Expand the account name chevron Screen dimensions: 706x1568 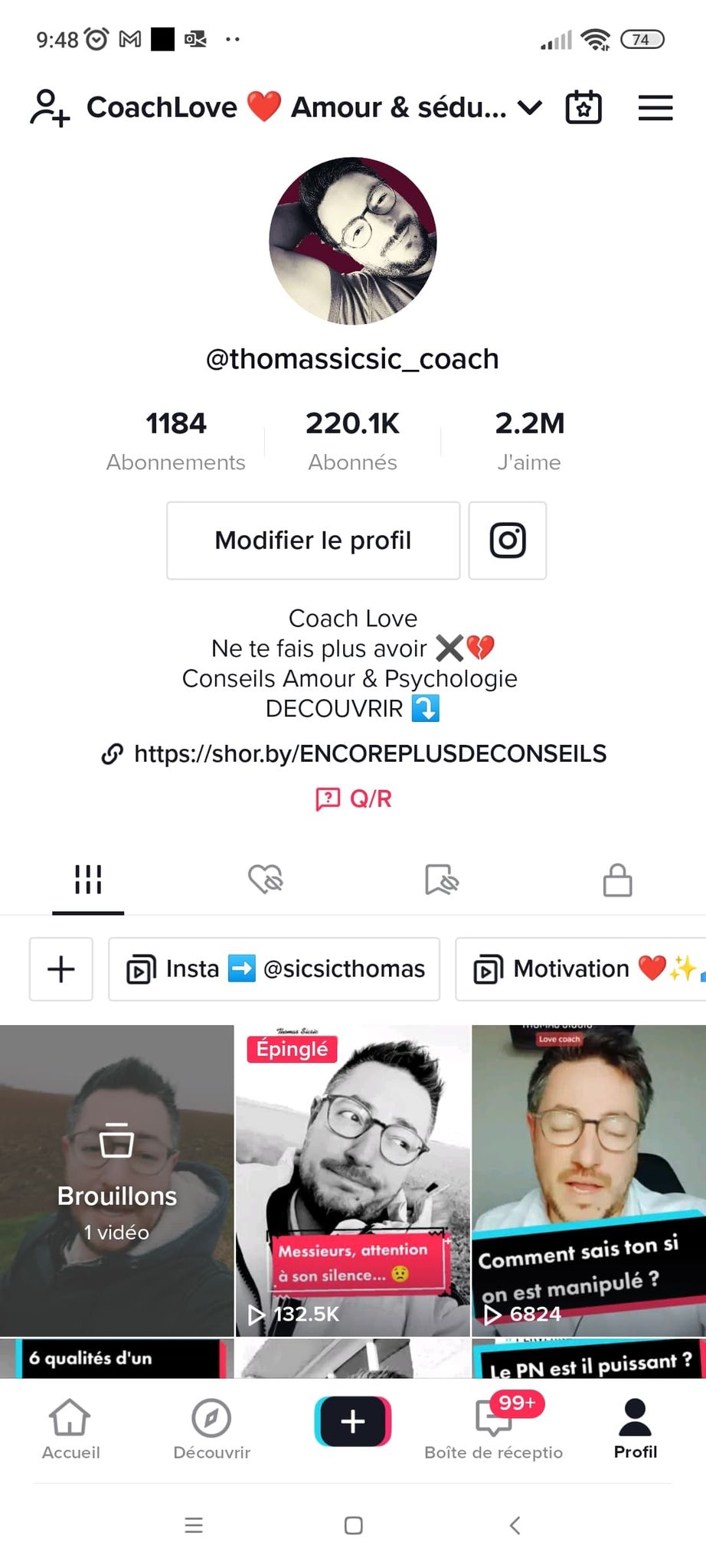point(528,108)
